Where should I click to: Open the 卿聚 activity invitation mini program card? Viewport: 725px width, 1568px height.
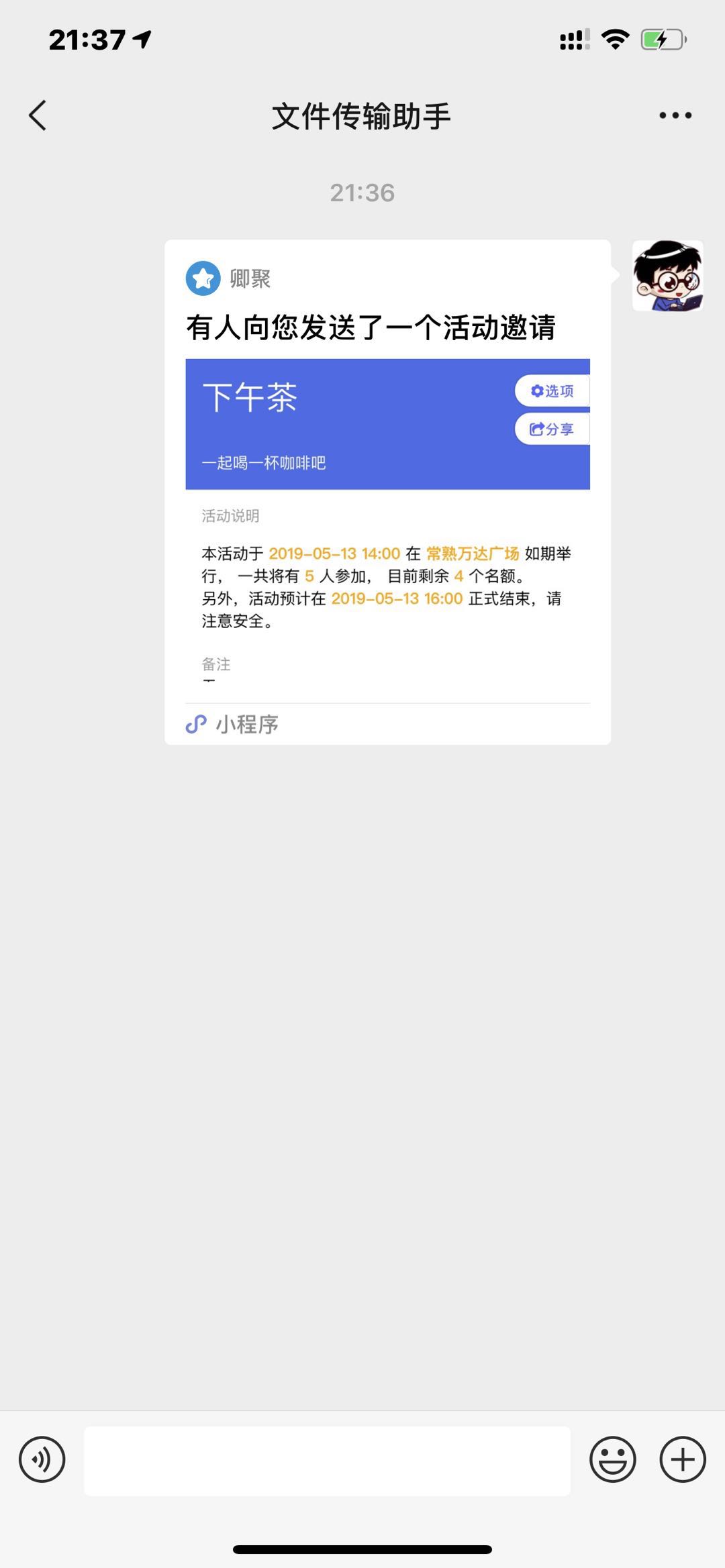(x=387, y=491)
